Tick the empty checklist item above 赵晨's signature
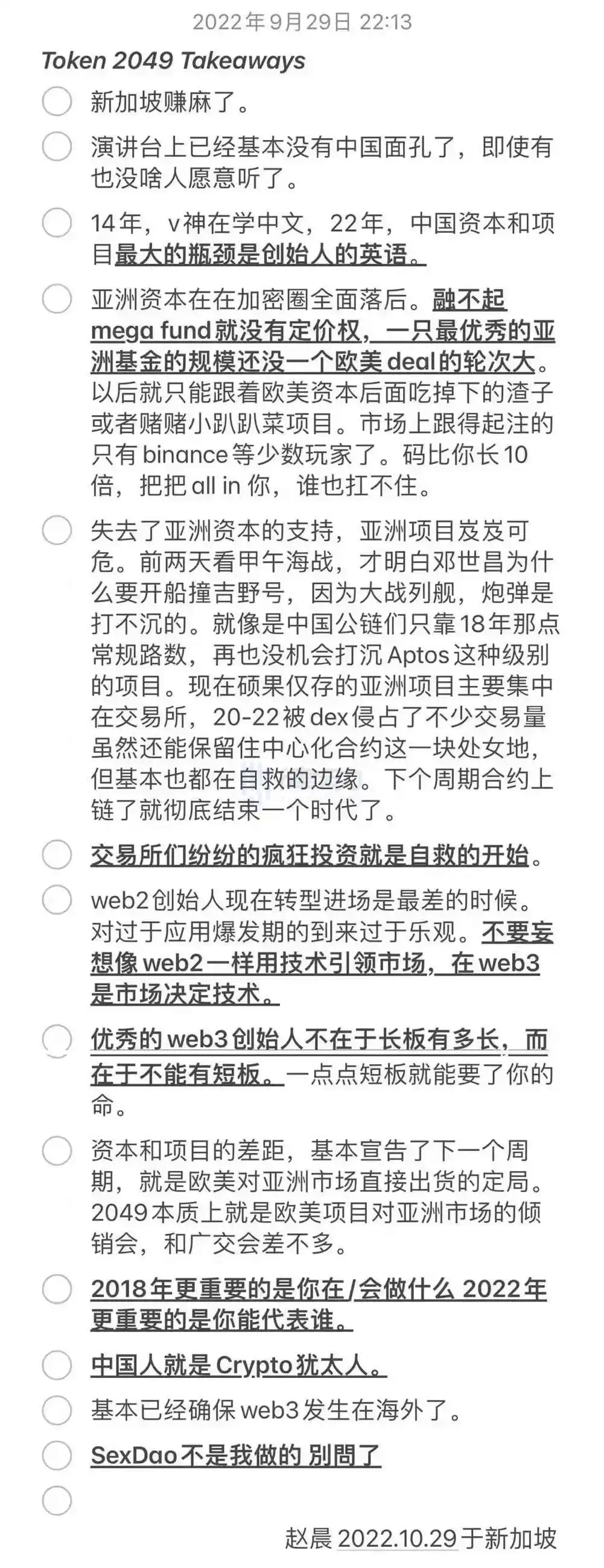 click(x=57, y=1500)
